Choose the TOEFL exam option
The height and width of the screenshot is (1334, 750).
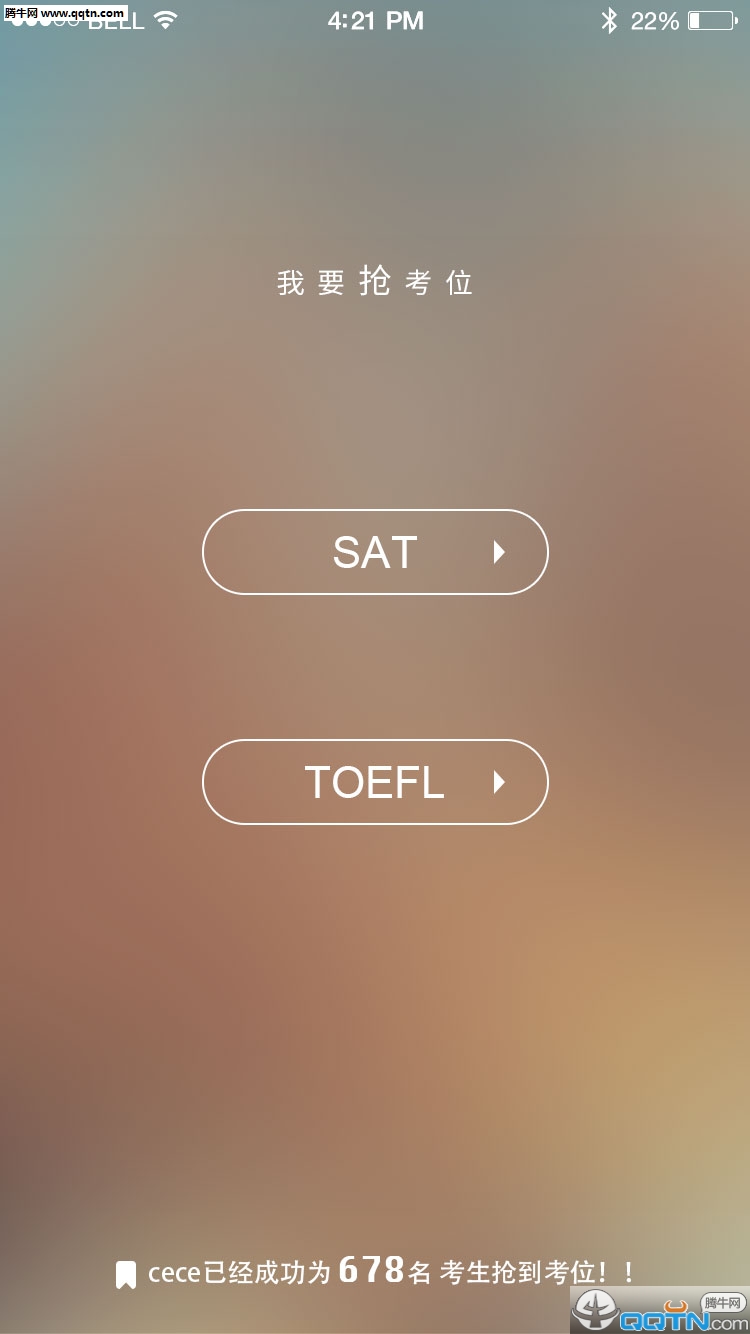click(375, 782)
